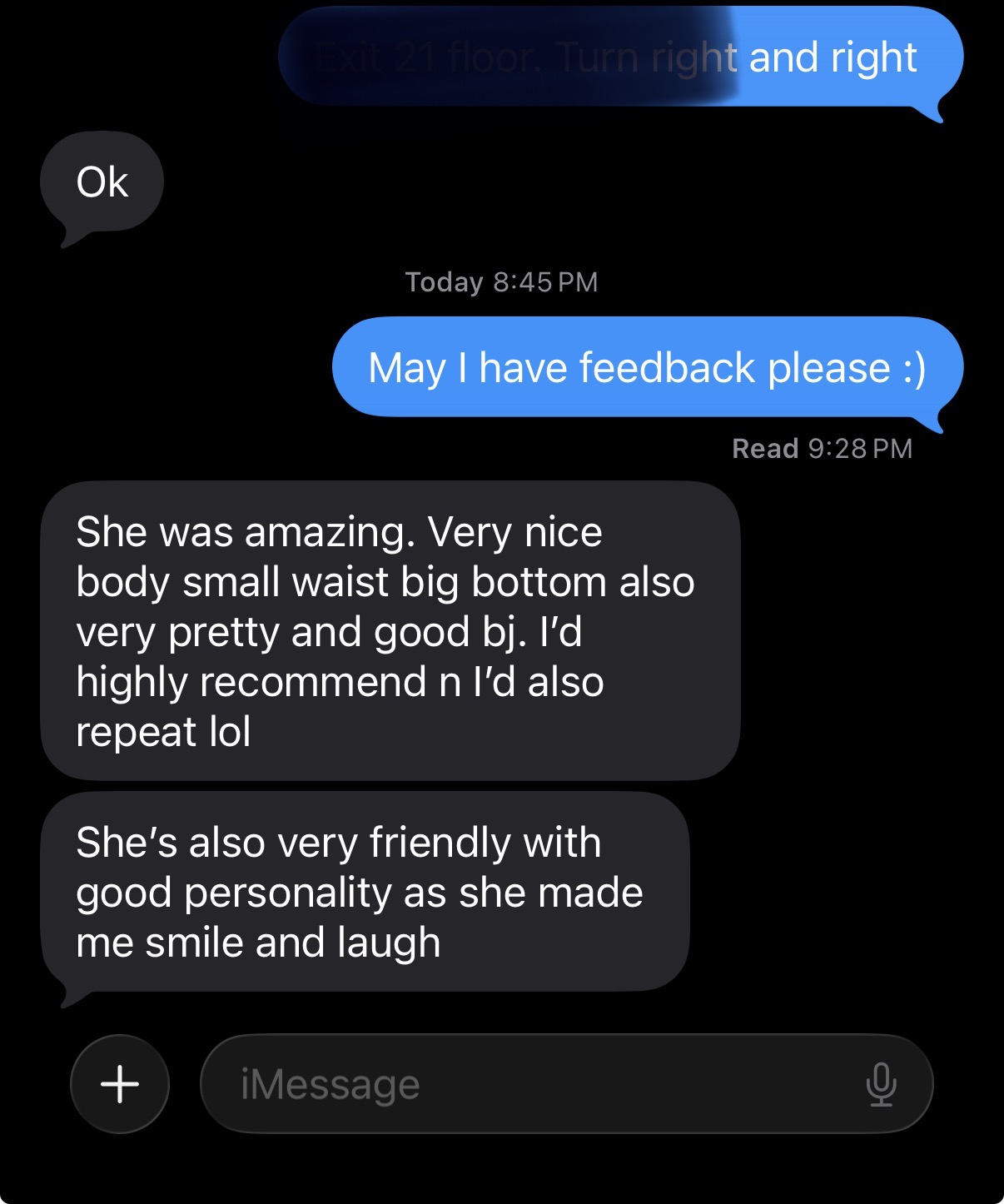Open the plus attachments menu

(x=120, y=1084)
